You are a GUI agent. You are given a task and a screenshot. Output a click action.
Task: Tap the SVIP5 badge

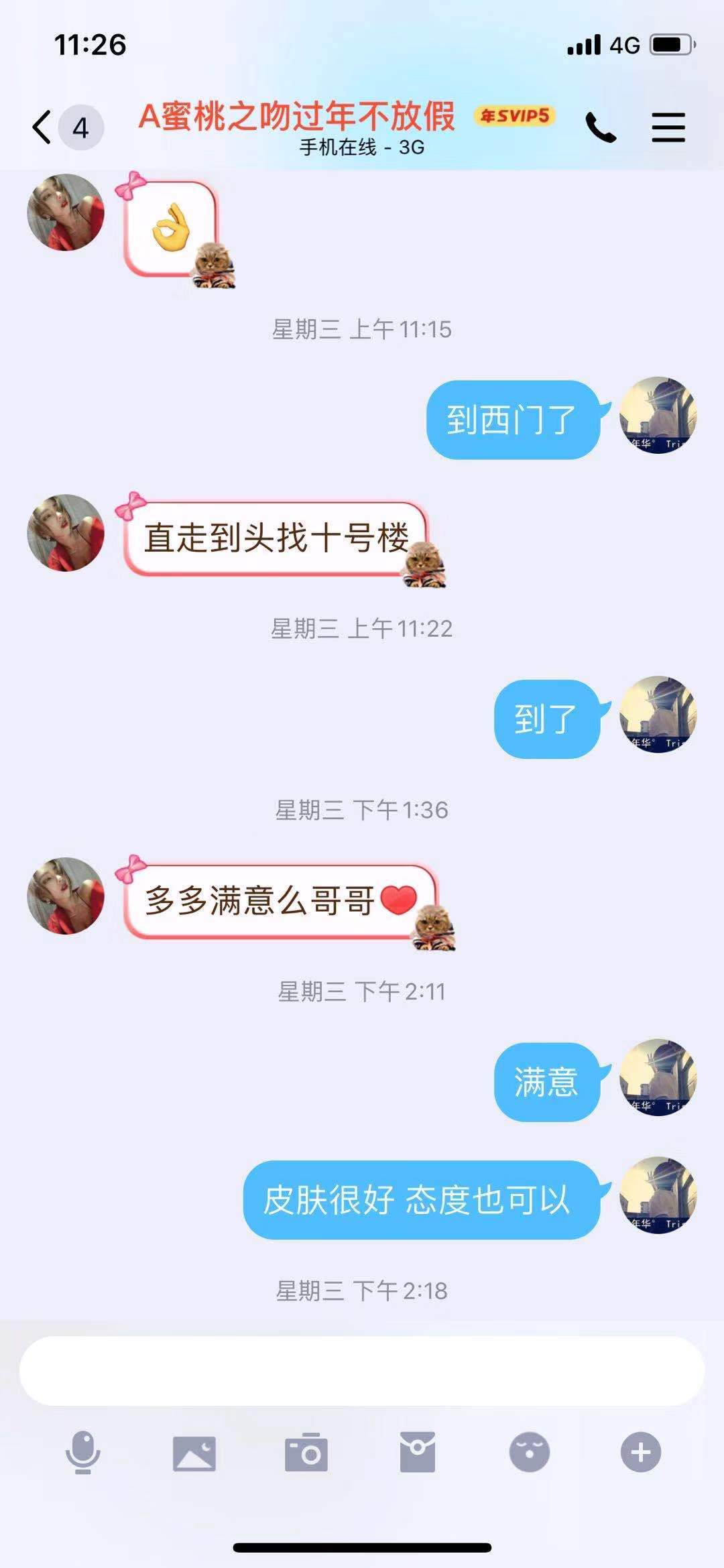[x=515, y=116]
